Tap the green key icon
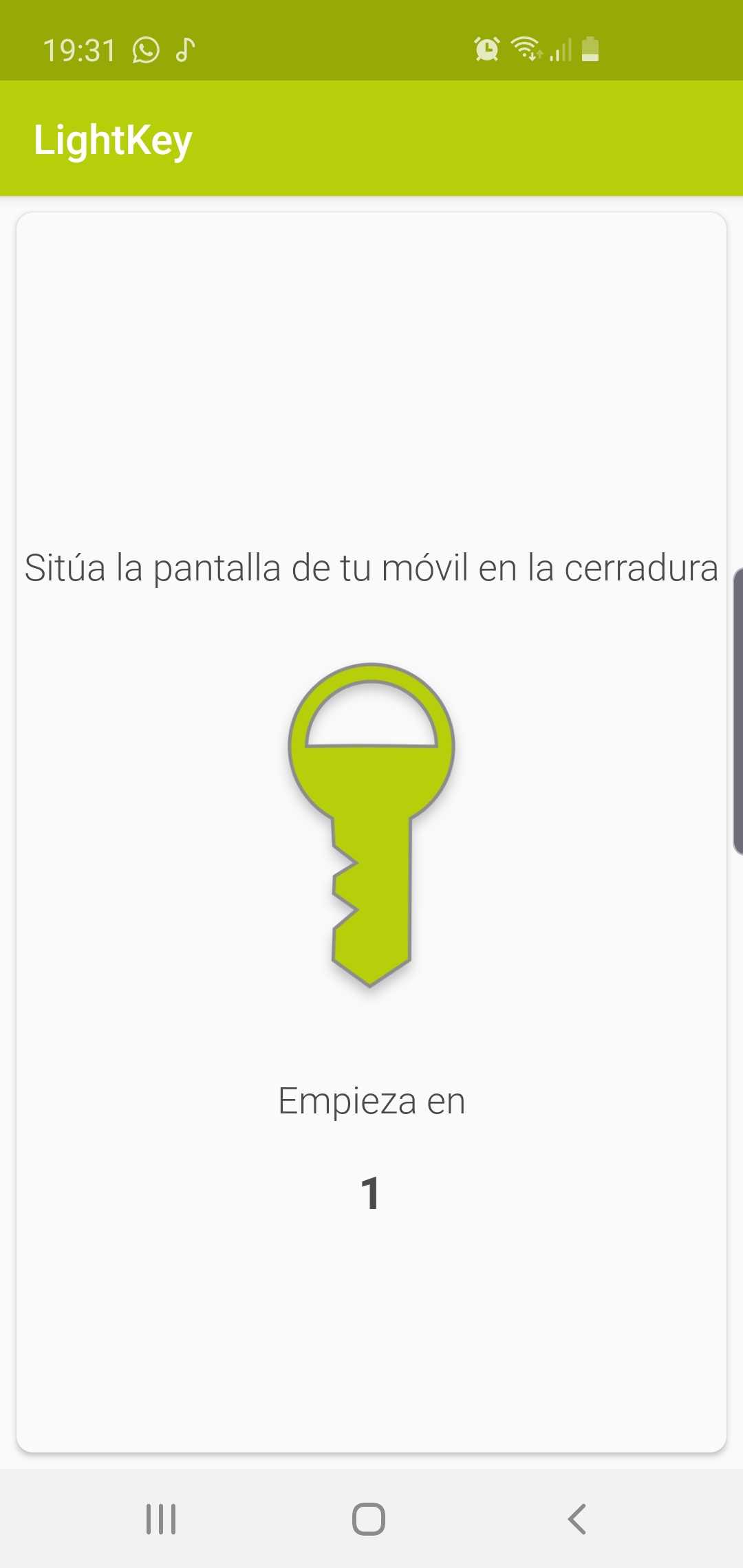This screenshot has height=1568, width=743. pyautogui.click(x=371, y=825)
